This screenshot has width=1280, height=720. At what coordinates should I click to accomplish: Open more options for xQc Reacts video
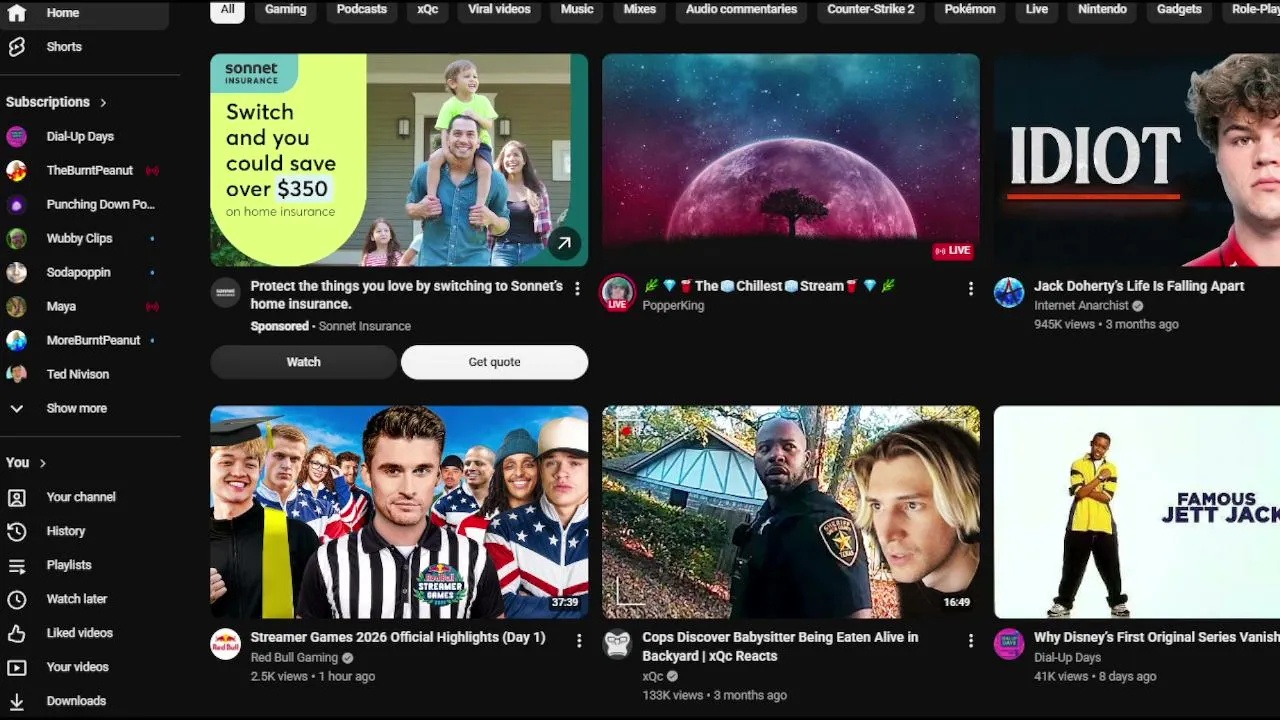pyautogui.click(x=970, y=640)
